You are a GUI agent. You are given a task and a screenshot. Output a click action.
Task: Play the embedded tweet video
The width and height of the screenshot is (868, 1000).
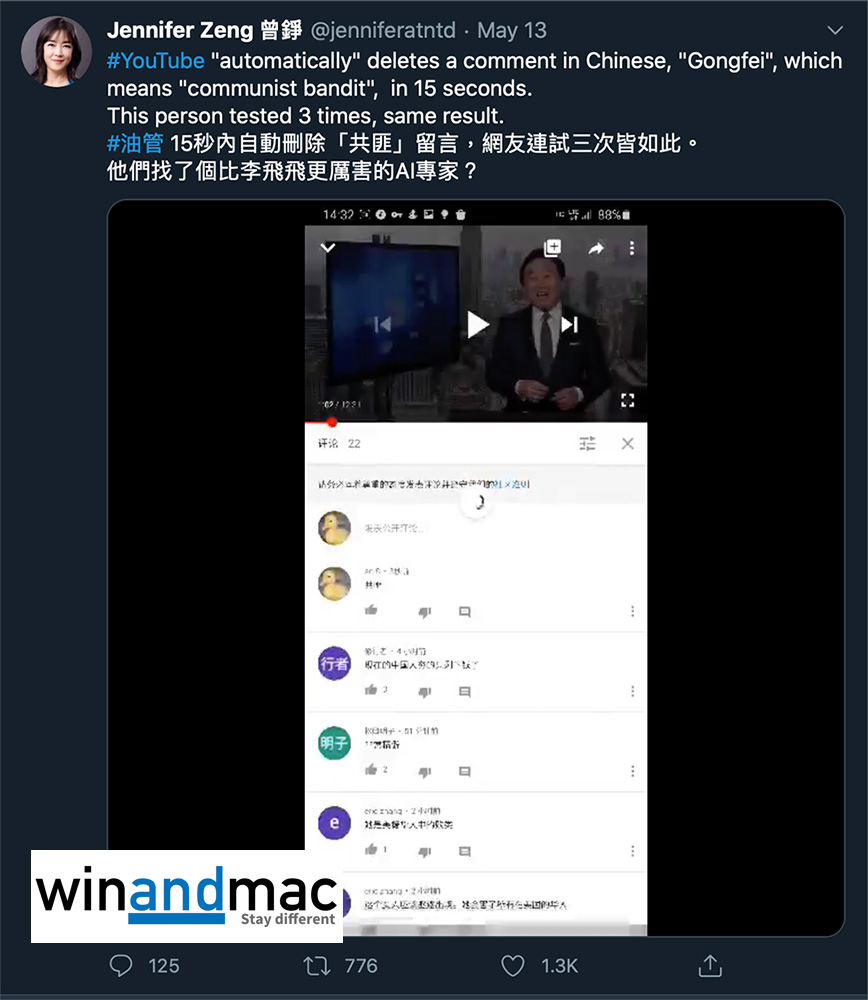(477, 324)
